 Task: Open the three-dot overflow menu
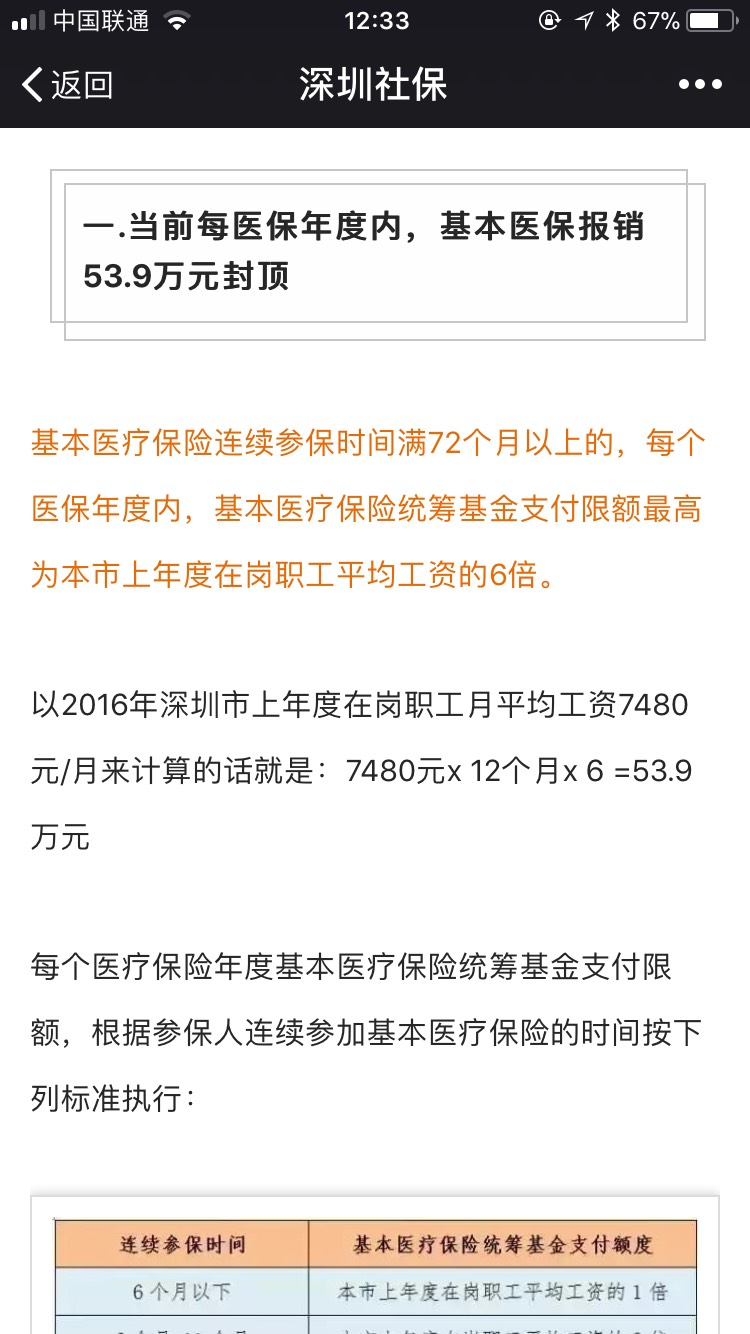point(699,85)
